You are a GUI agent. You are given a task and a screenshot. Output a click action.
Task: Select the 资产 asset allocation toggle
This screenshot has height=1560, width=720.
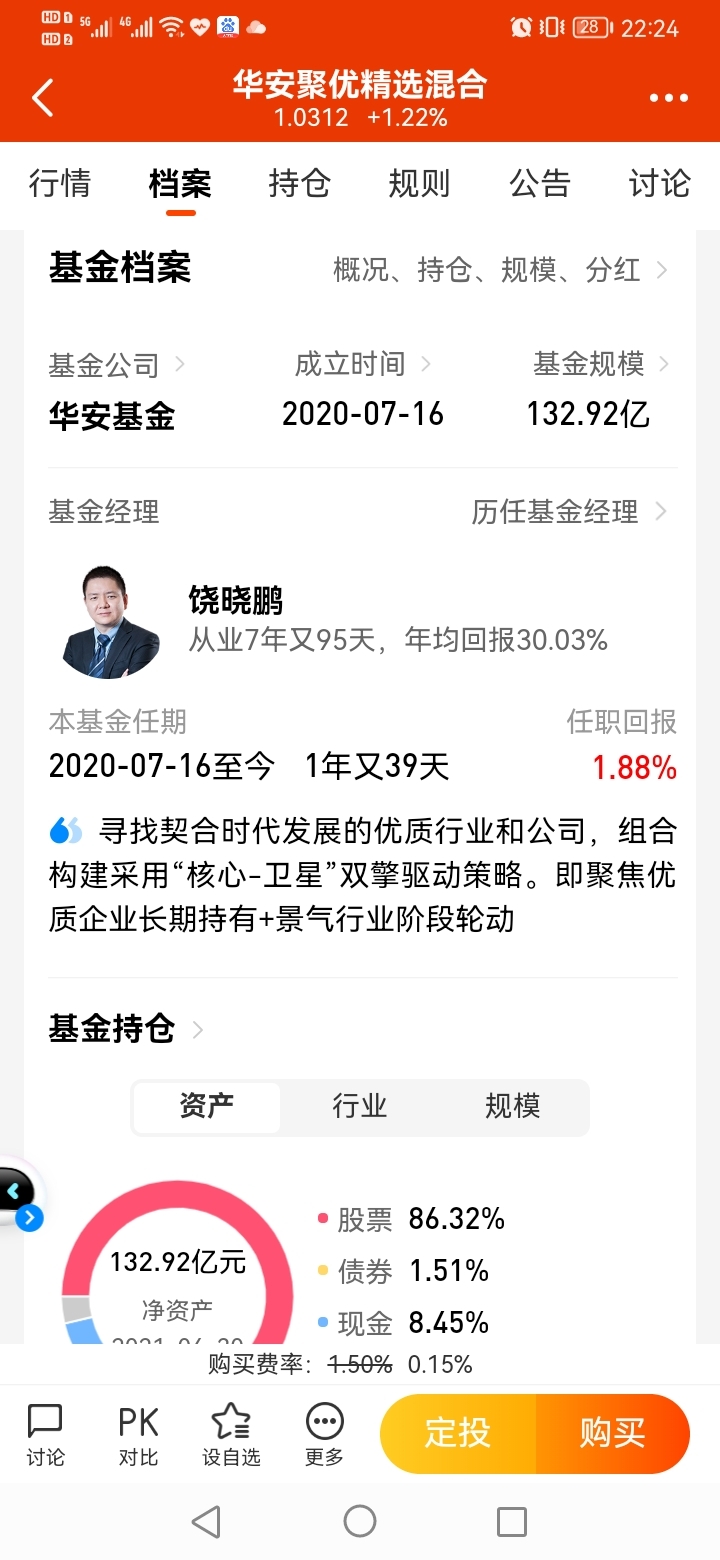point(207,1107)
